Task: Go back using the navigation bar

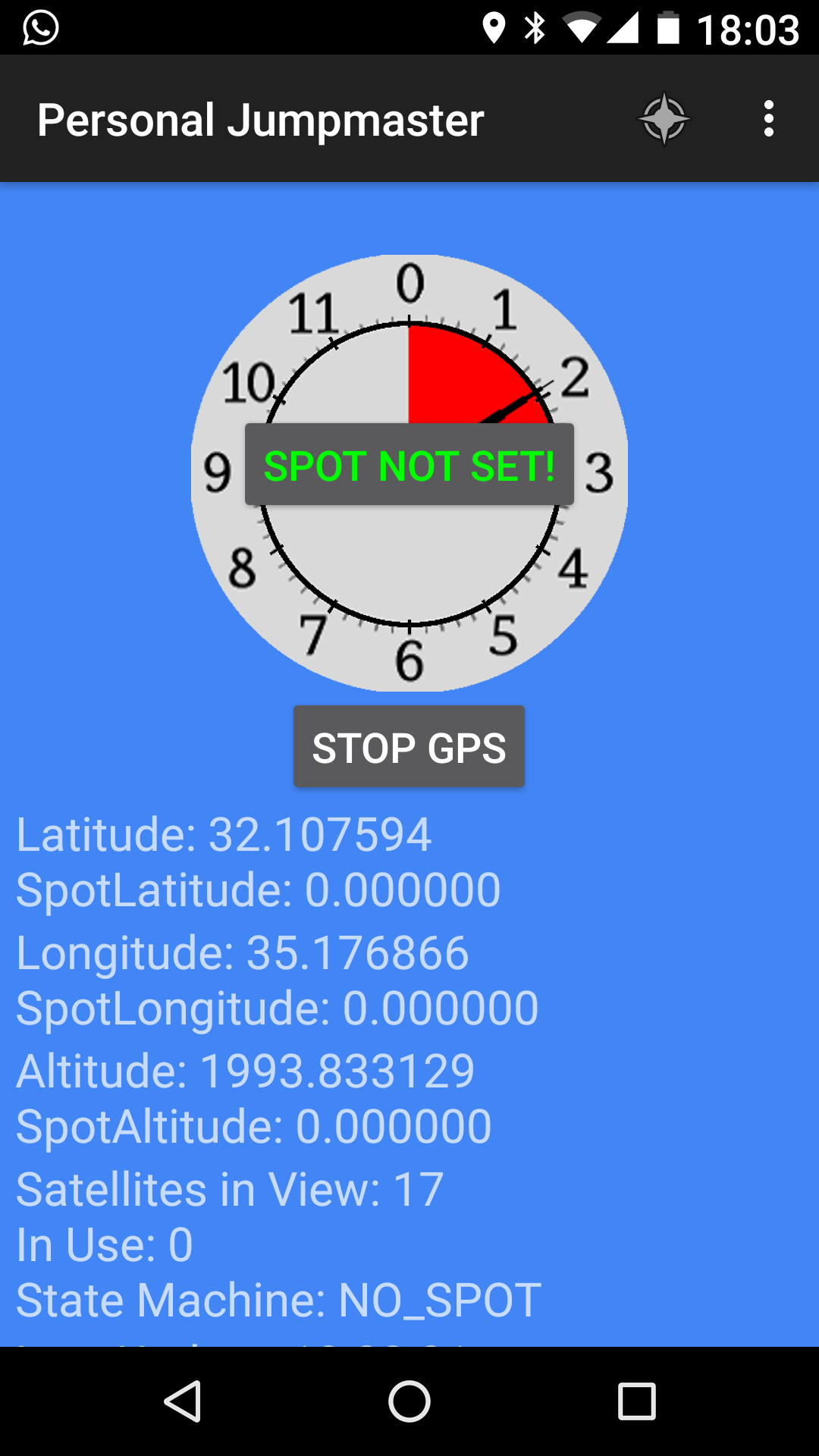Action: pos(183,1401)
